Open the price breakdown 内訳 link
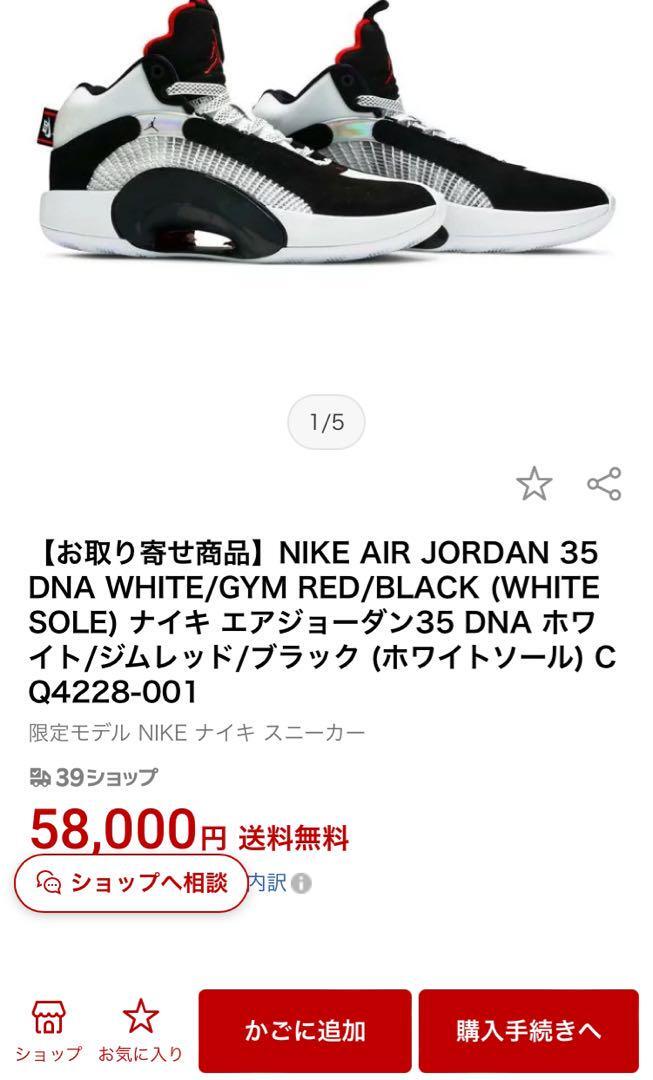 pos(279,882)
